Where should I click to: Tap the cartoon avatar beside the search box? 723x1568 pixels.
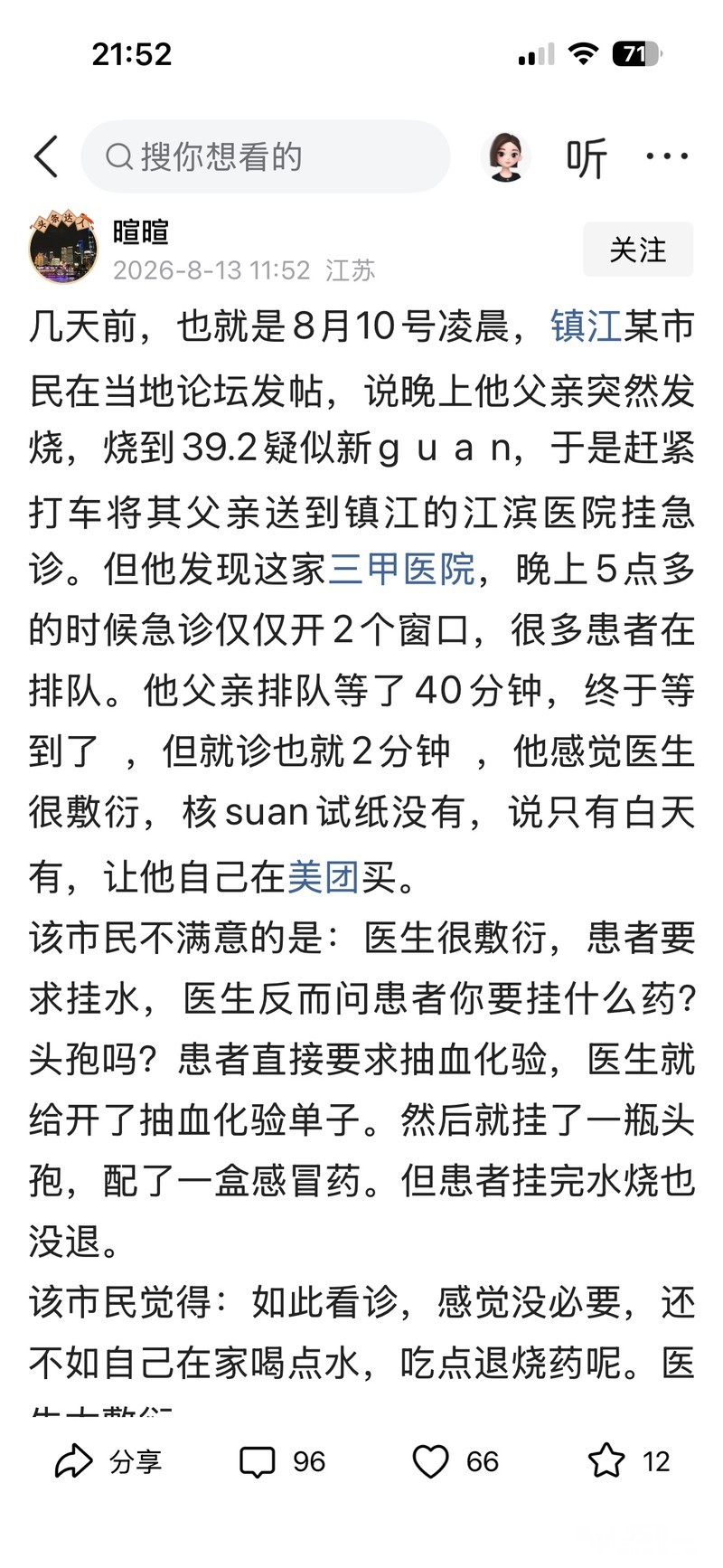tap(507, 156)
